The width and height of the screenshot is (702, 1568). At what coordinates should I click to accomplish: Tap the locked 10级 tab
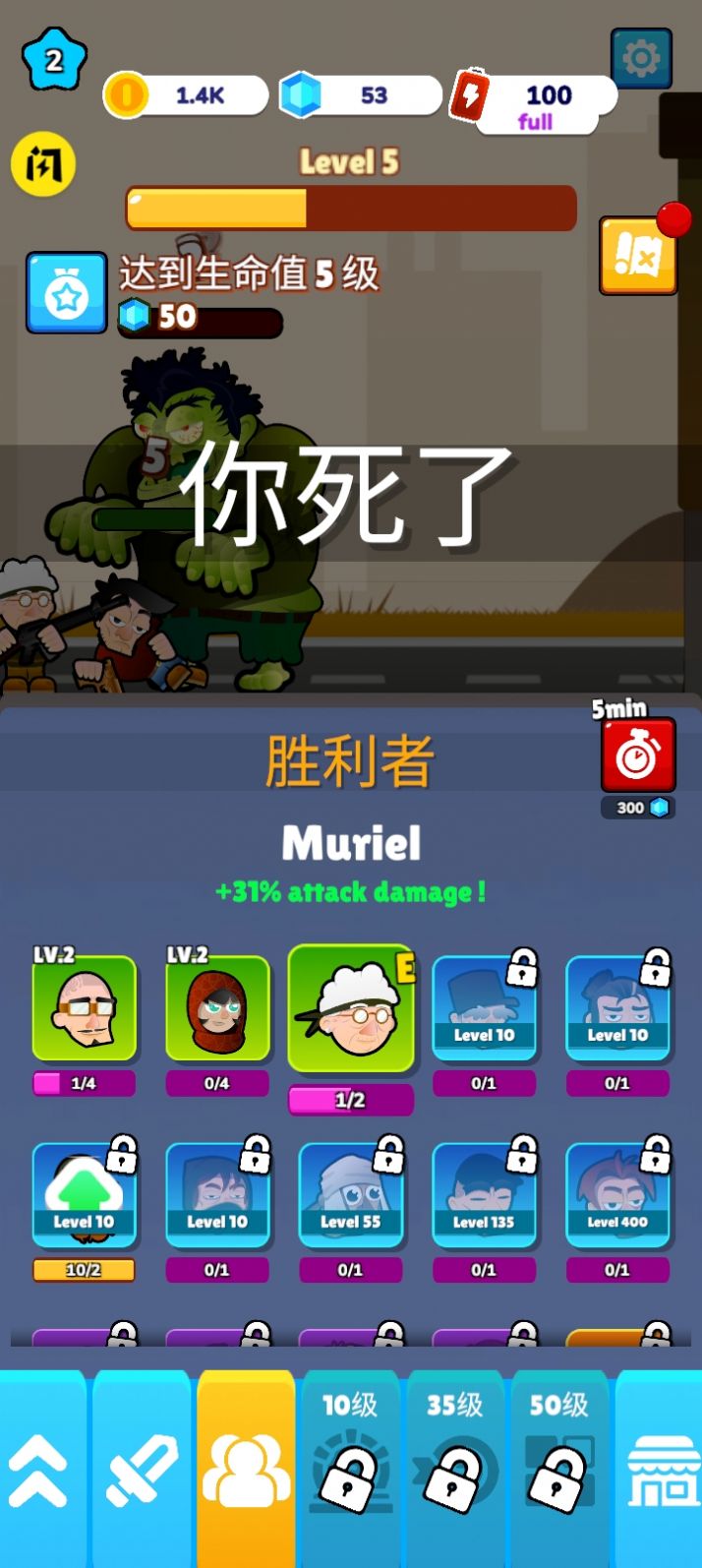tap(350, 1469)
